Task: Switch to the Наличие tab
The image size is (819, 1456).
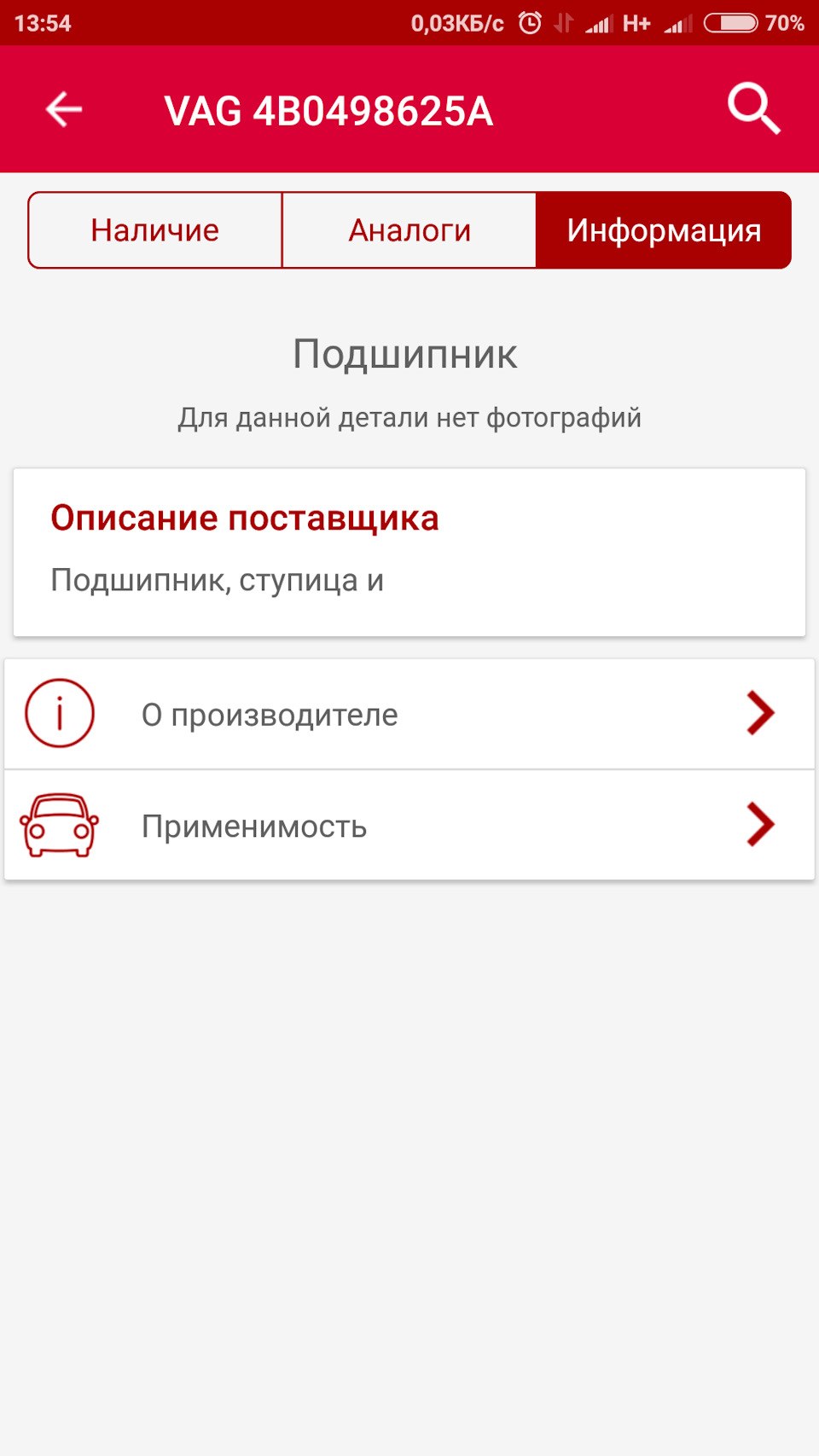Action: (x=155, y=229)
